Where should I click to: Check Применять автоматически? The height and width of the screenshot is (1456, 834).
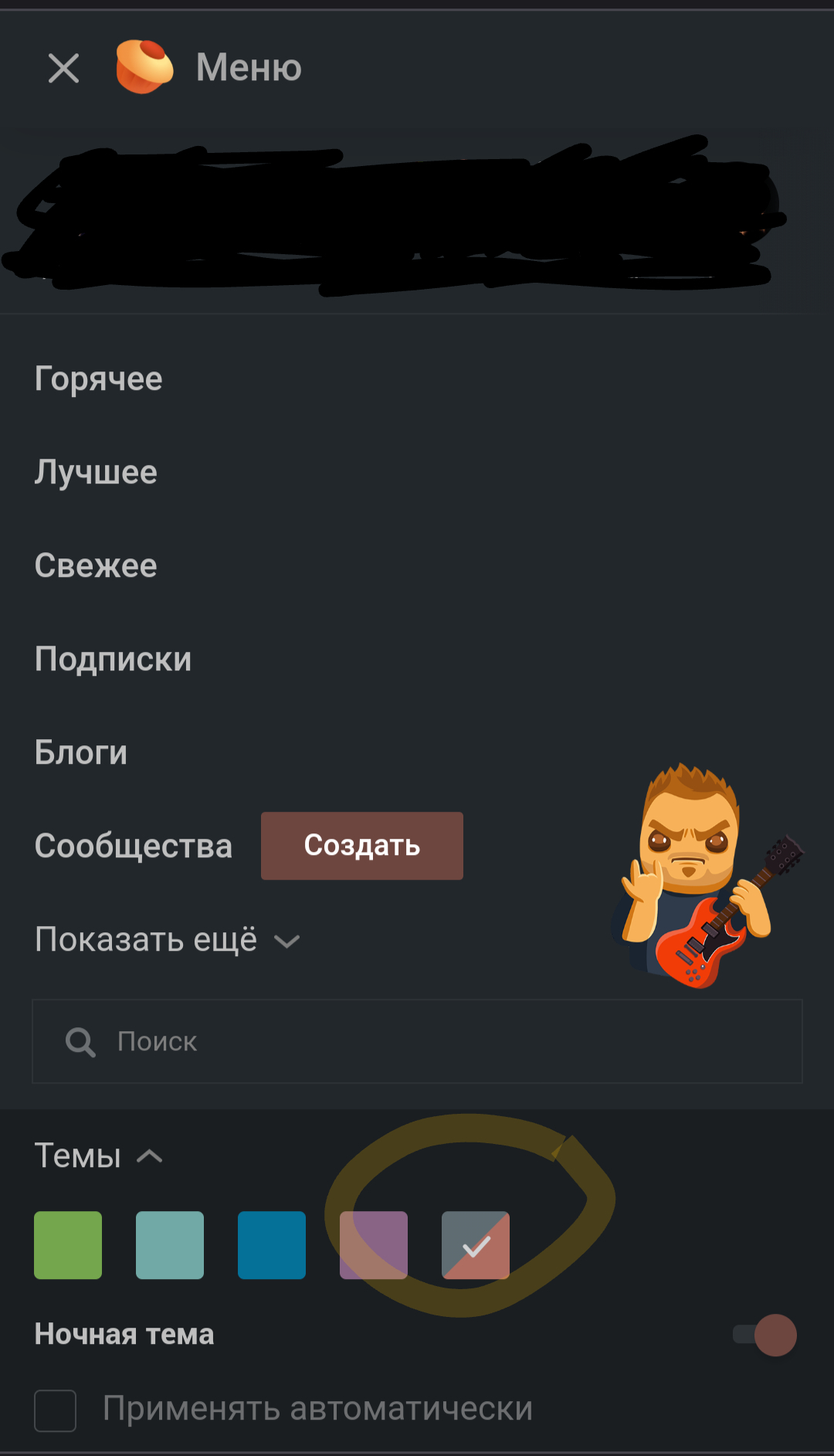coord(56,1410)
